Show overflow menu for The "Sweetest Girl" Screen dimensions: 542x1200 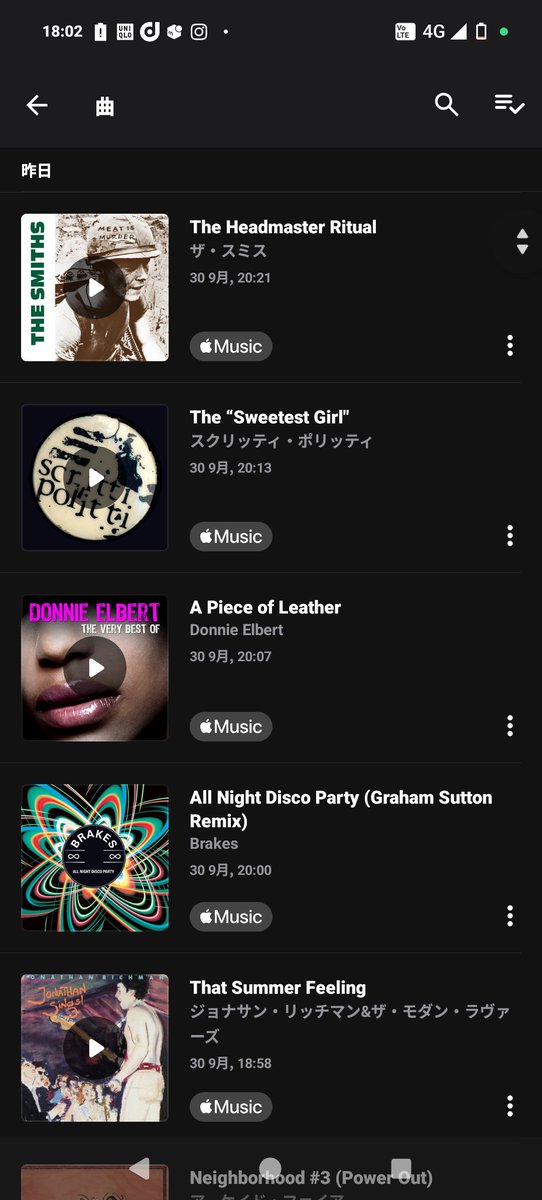[510, 536]
